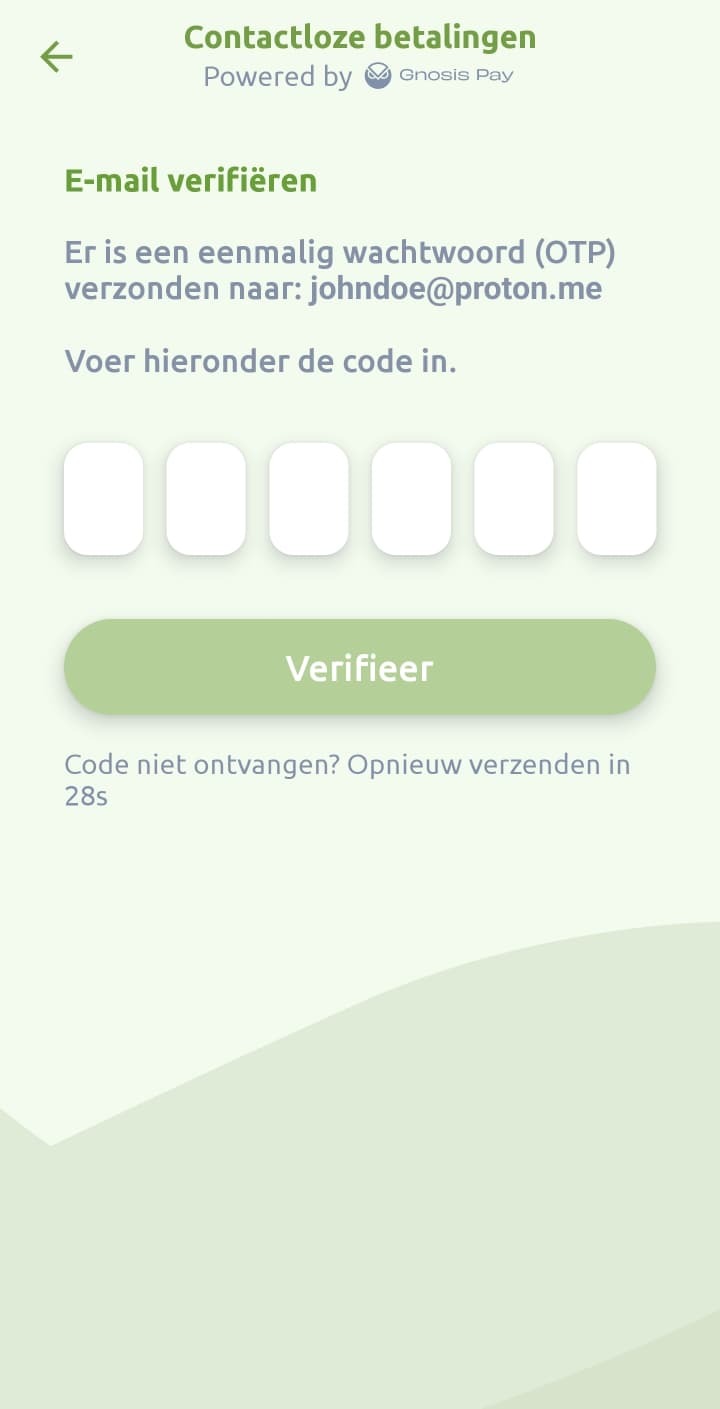This screenshot has width=720, height=1409.
Task: Select the second OTP digit box
Action: pyautogui.click(x=206, y=498)
